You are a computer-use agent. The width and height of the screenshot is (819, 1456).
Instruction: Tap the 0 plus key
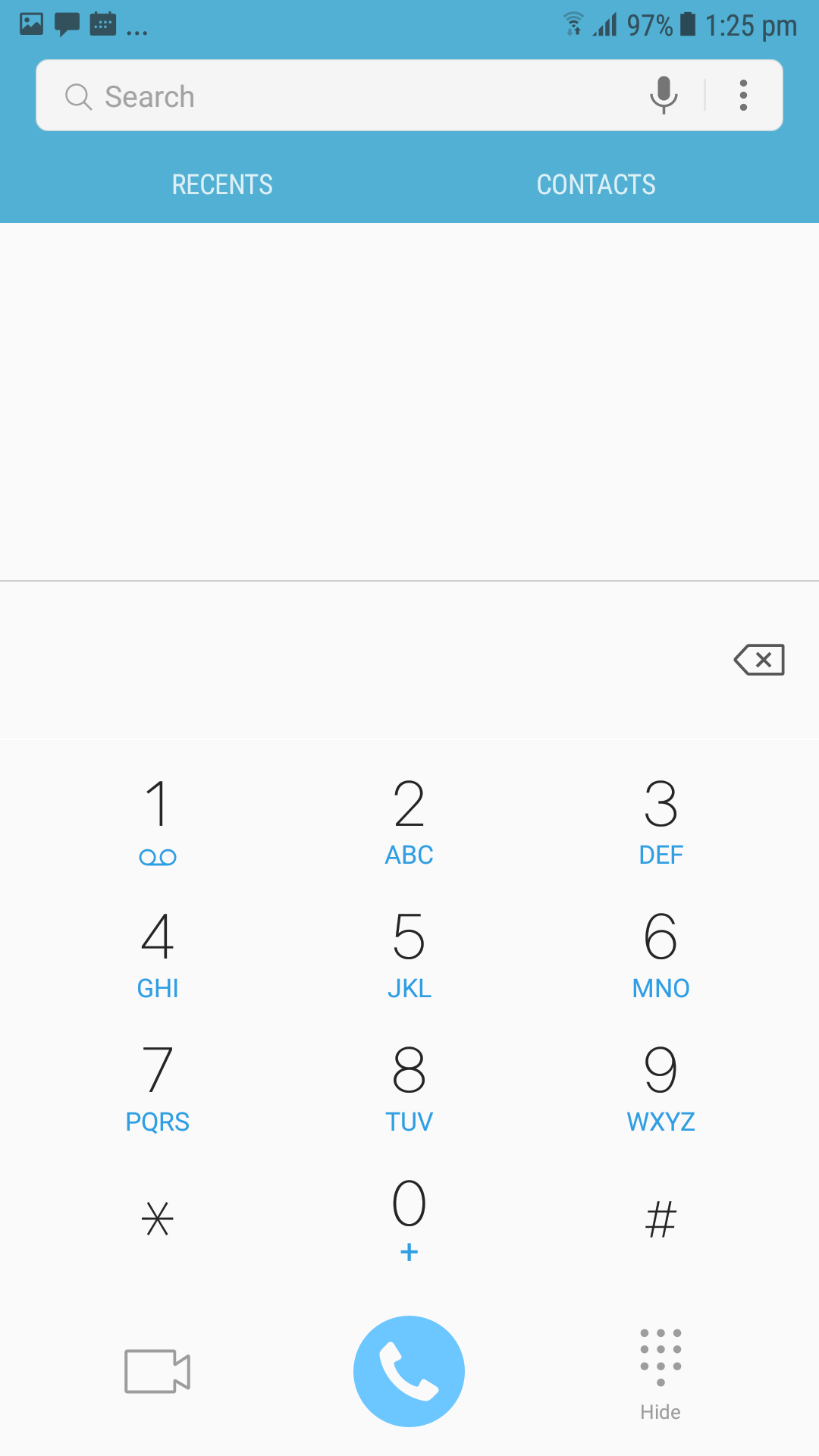pyautogui.click(x=409, y=1219)
